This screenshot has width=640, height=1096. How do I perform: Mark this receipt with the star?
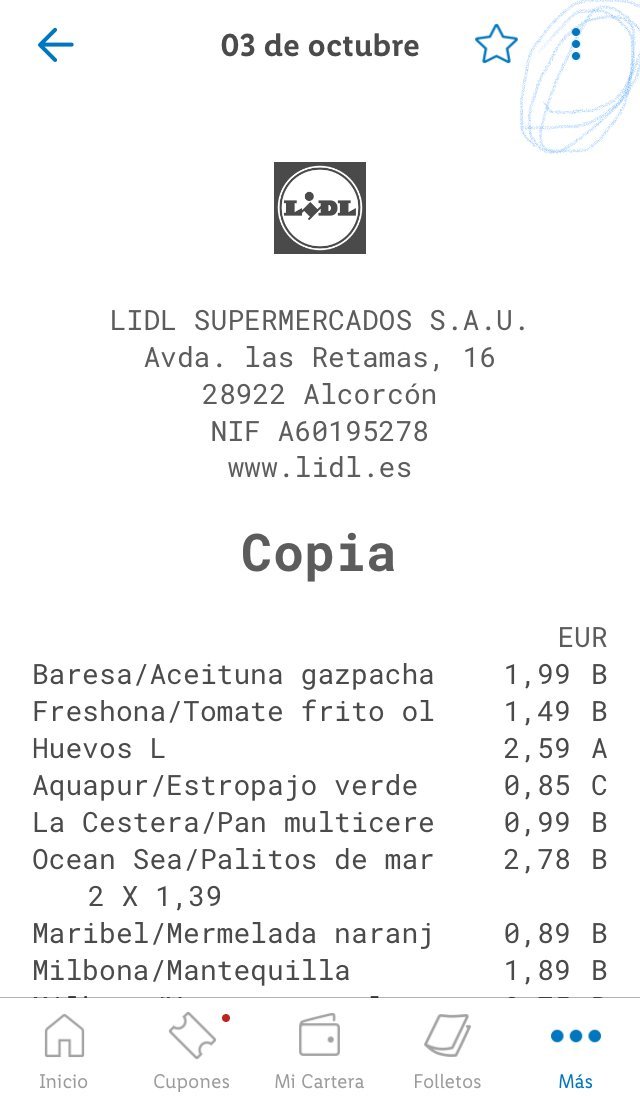[495, 45]
